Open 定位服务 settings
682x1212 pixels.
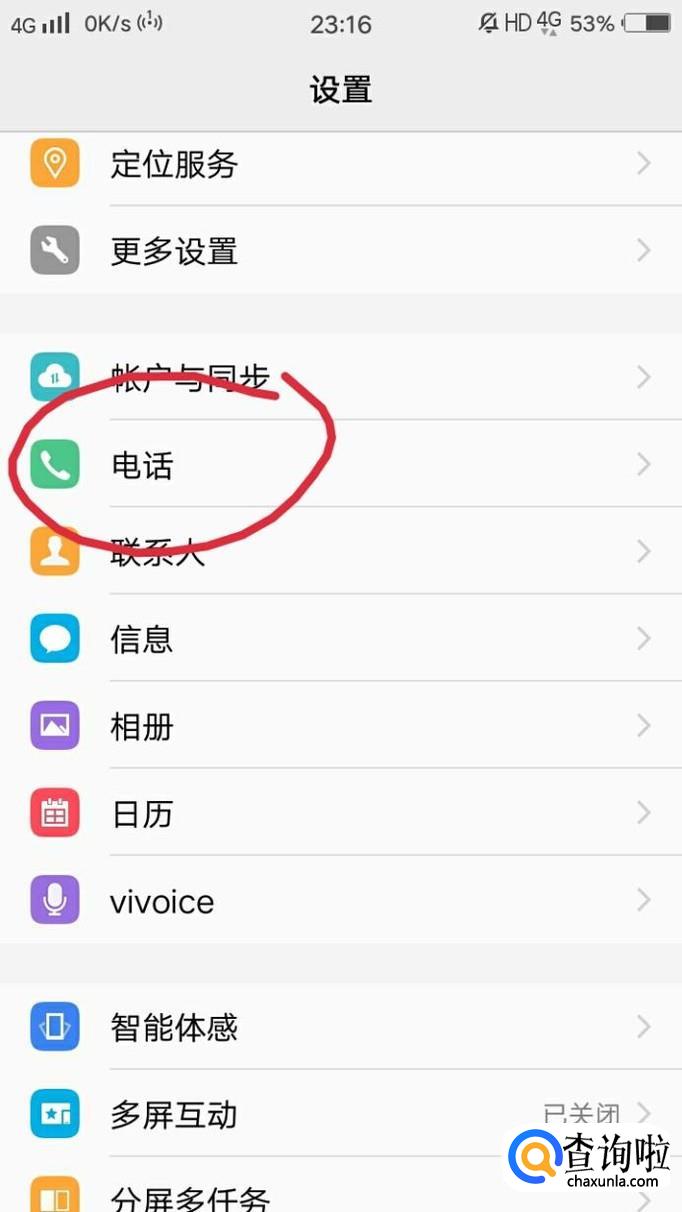(340, 164)
